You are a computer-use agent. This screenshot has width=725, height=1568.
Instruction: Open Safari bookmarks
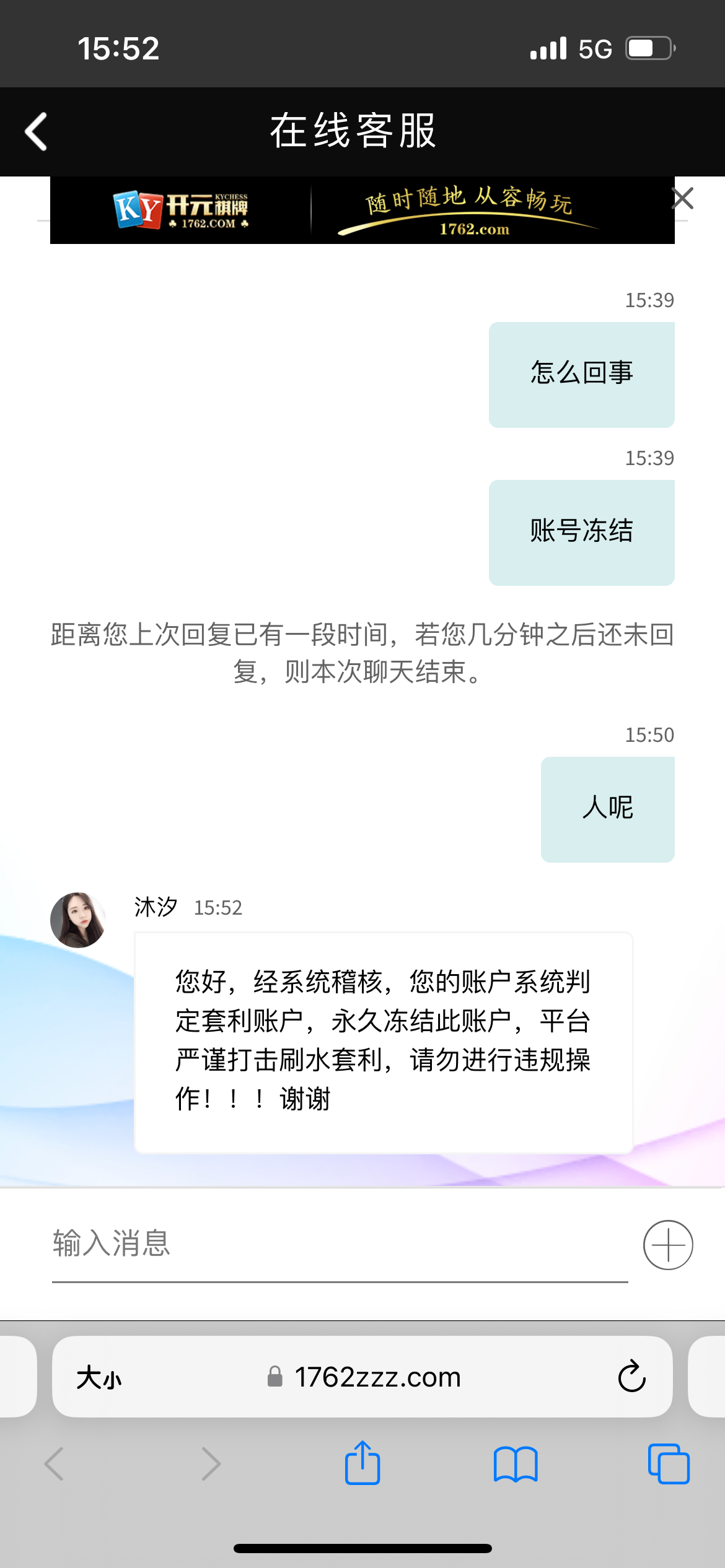tap(516, 1465)
